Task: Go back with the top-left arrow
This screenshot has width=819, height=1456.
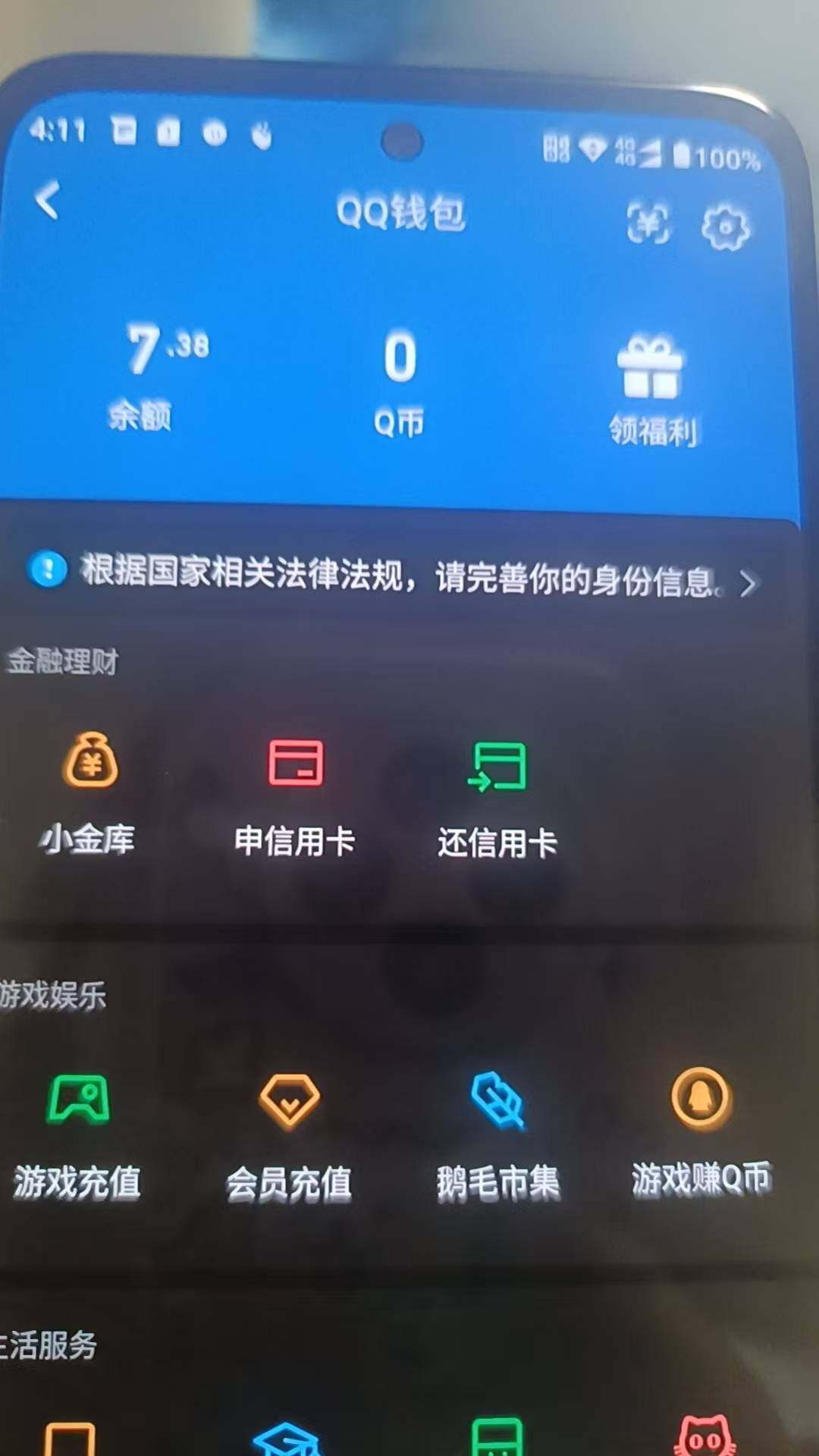Action: (x=49, y=203)
